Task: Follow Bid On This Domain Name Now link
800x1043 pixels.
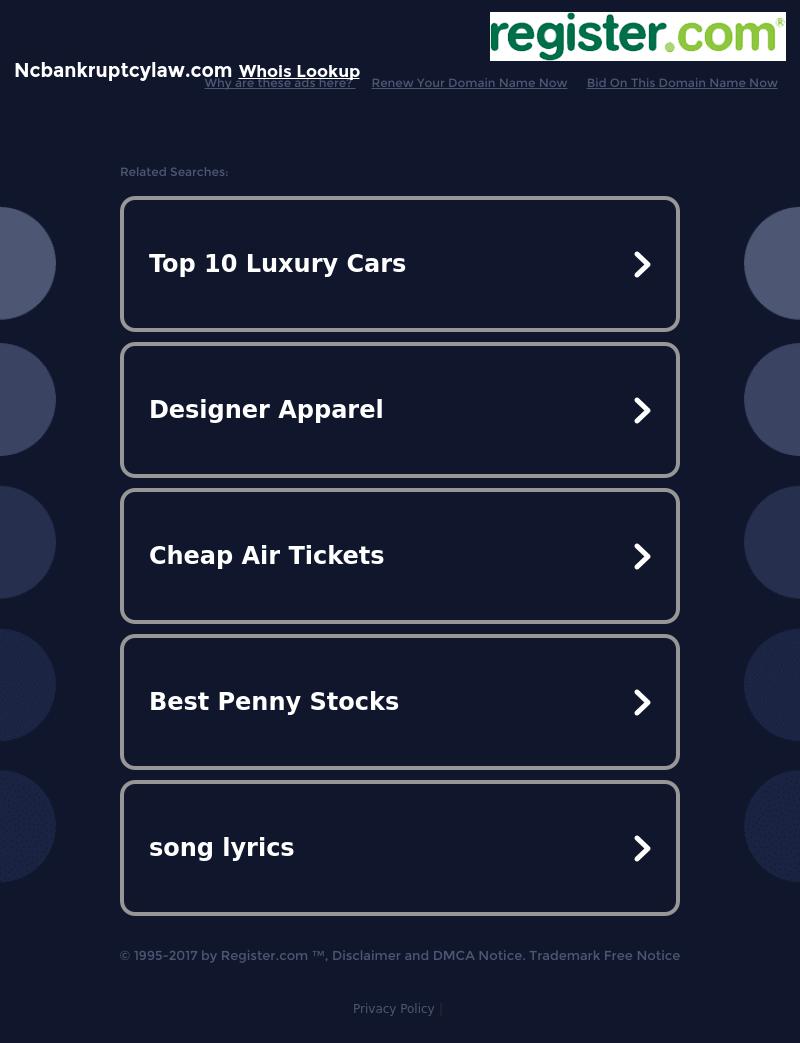Action: (x=682, y=83)
